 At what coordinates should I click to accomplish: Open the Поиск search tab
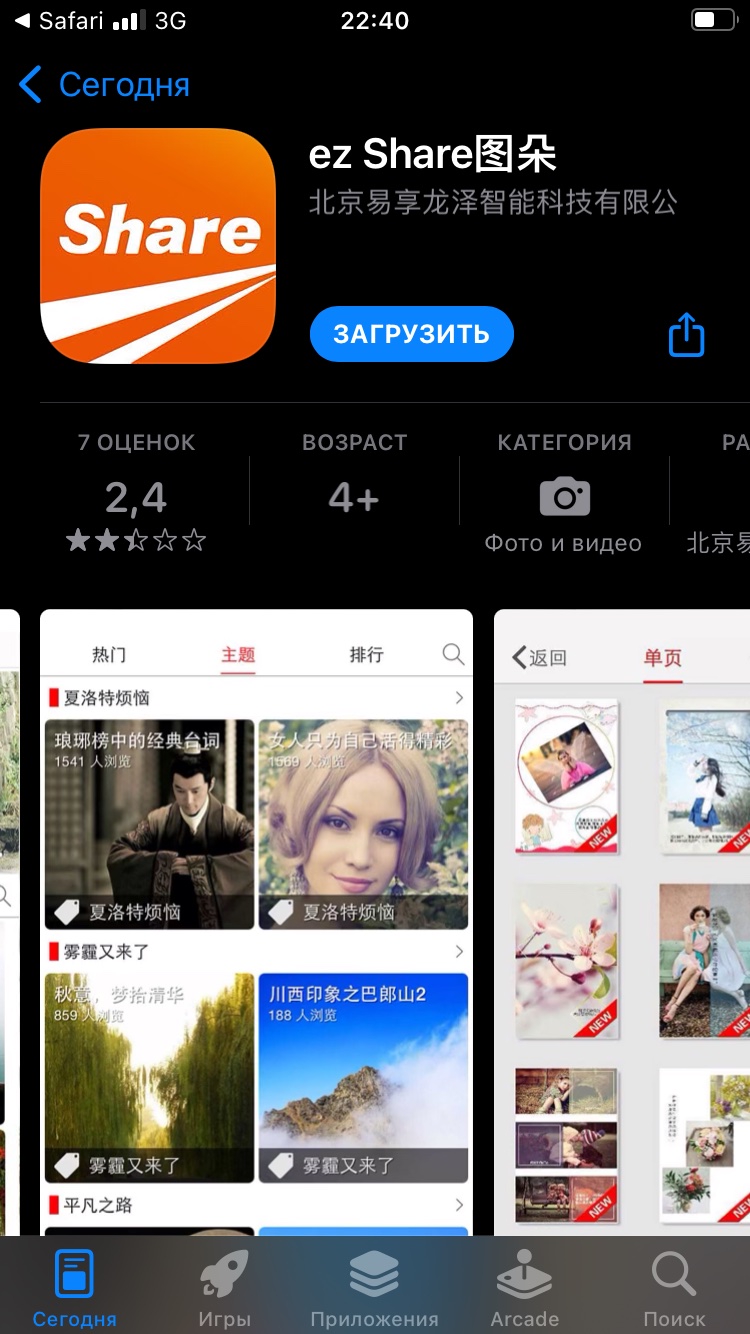[674, 1288]
